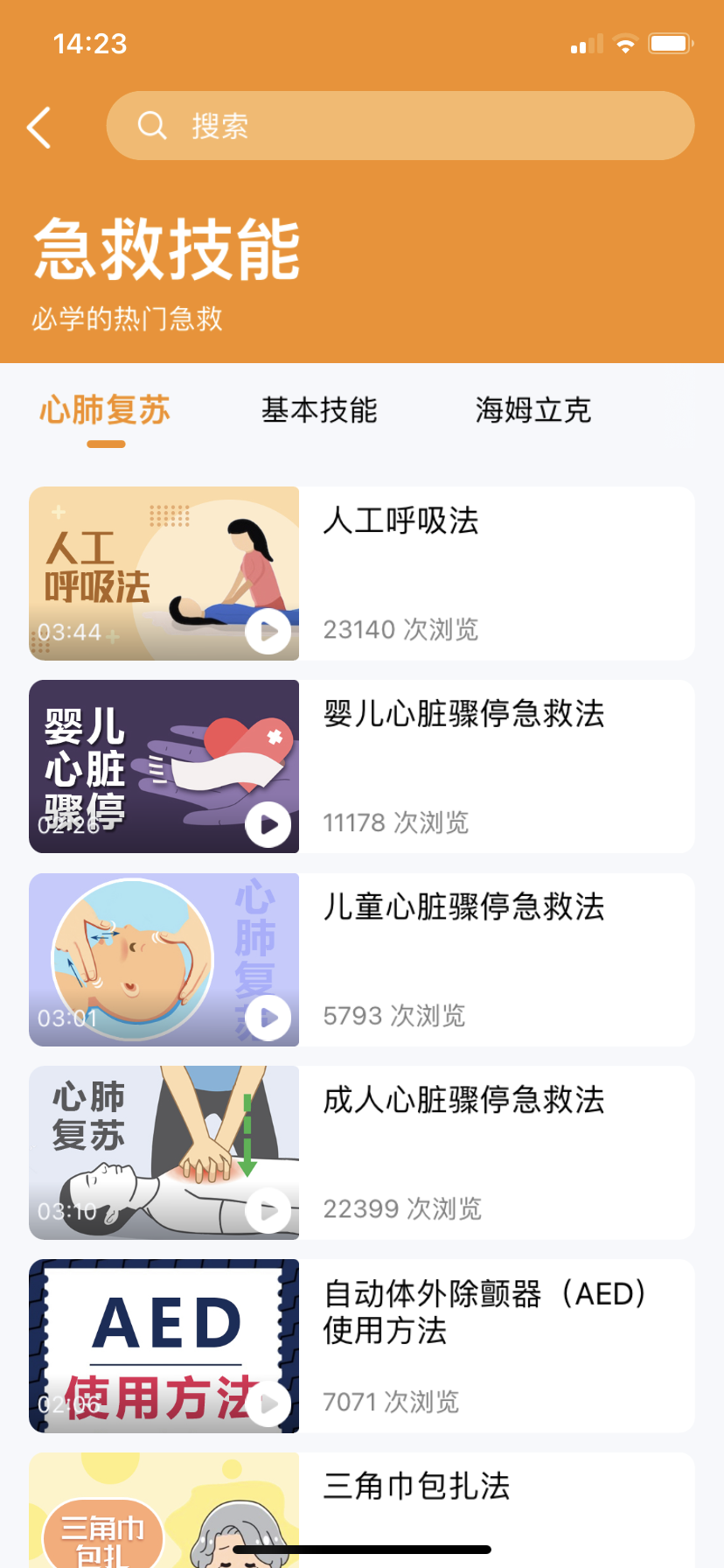The height and width of the screenshot is (1568, 724).
Task: Tap the 婴儿心脏骤停 purple thumbnail
Action: 164,766
